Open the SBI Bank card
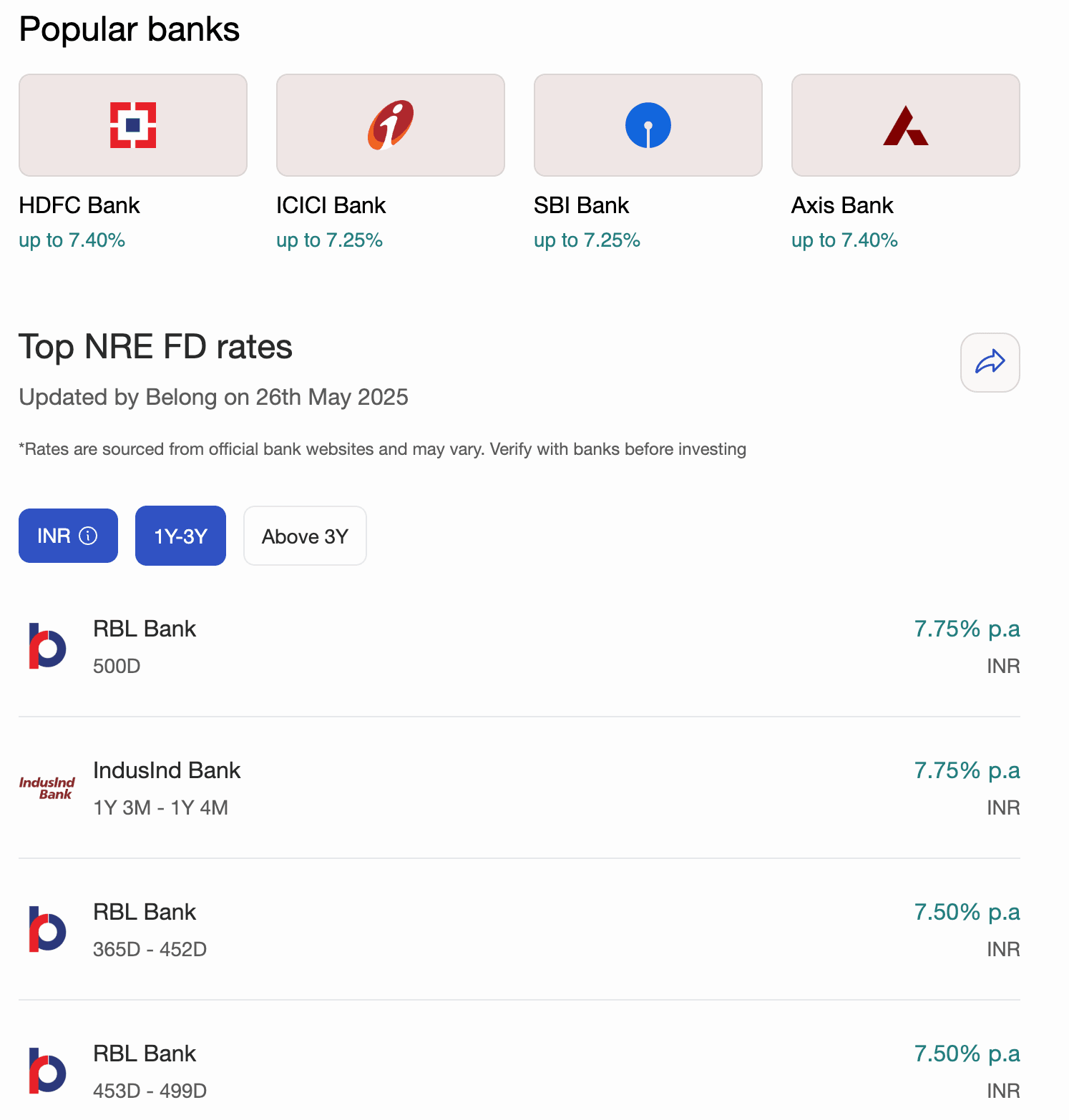The width and height of the screenshot is (1069, 1120). point(648,125)
